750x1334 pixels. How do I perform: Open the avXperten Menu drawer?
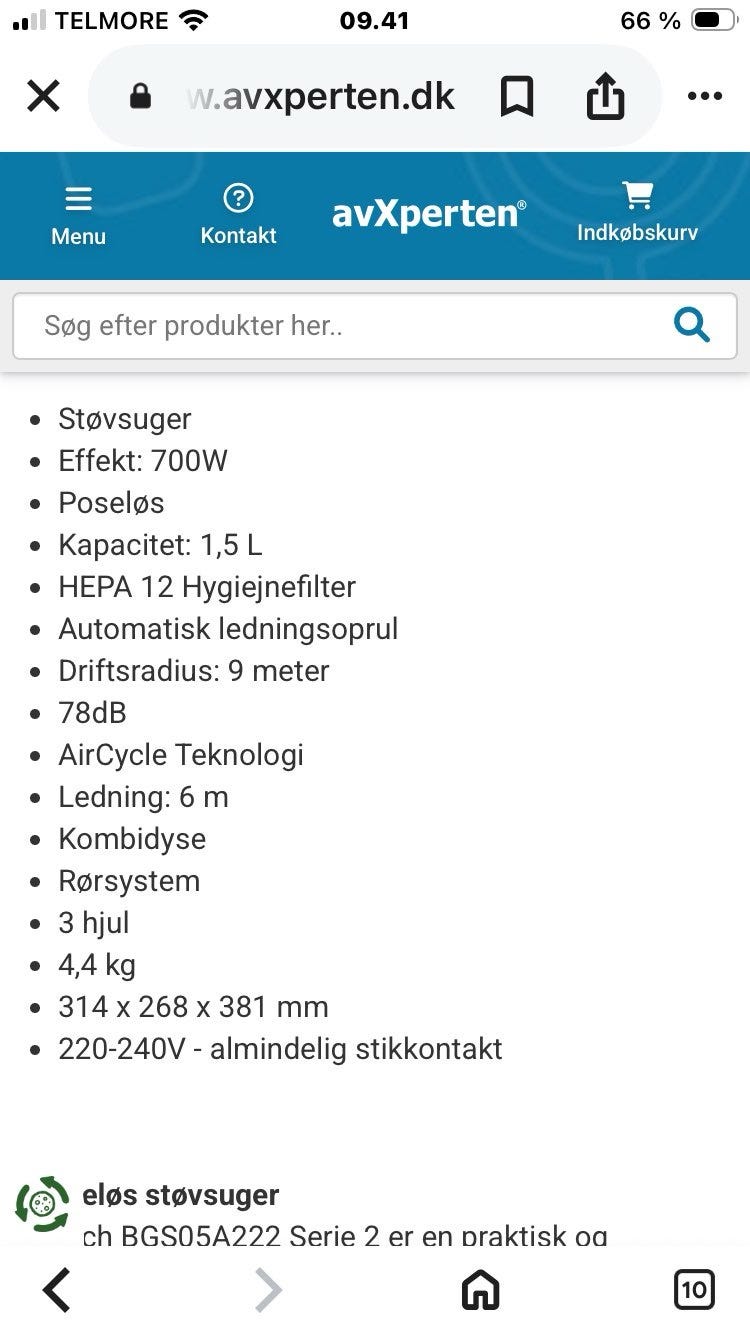pos(78,215)
